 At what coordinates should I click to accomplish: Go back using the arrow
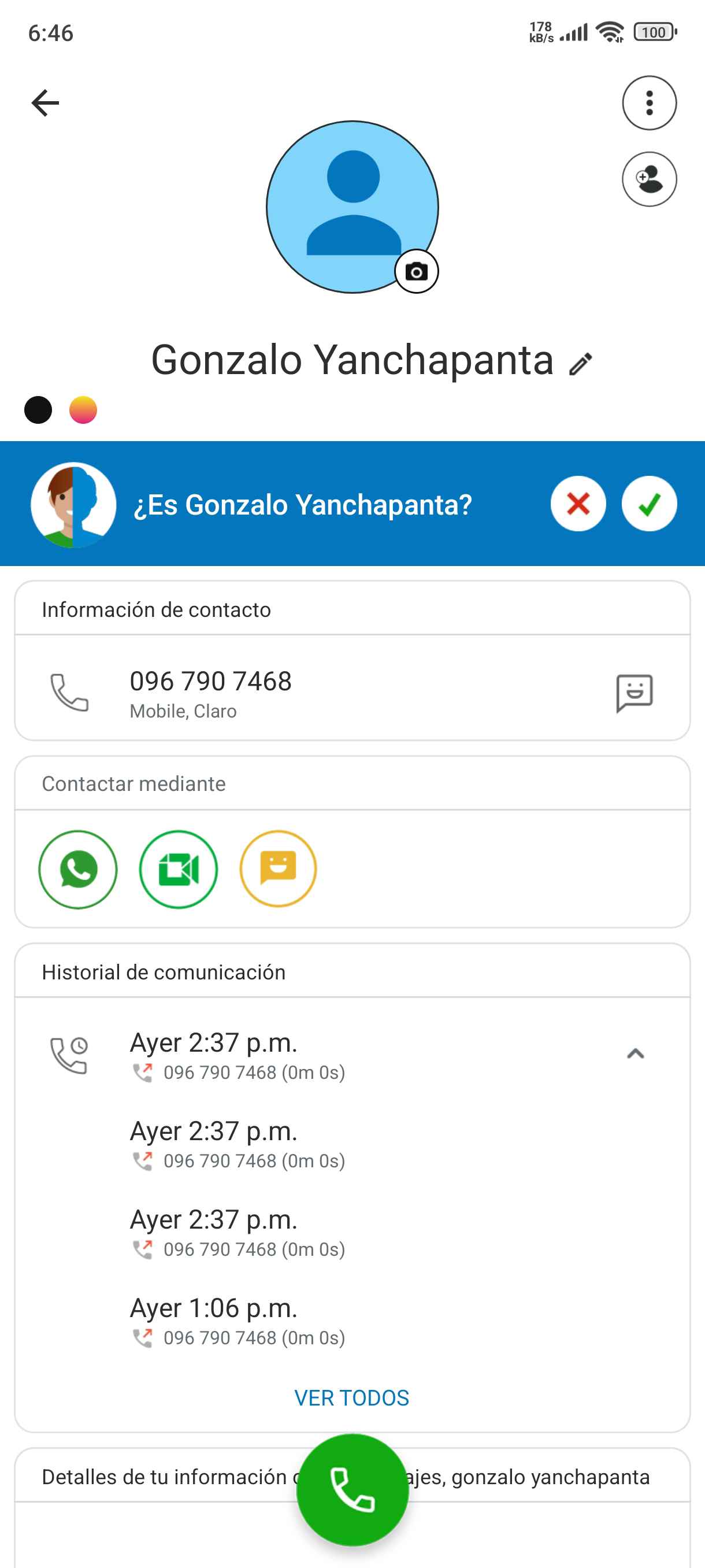coord(45,103)
